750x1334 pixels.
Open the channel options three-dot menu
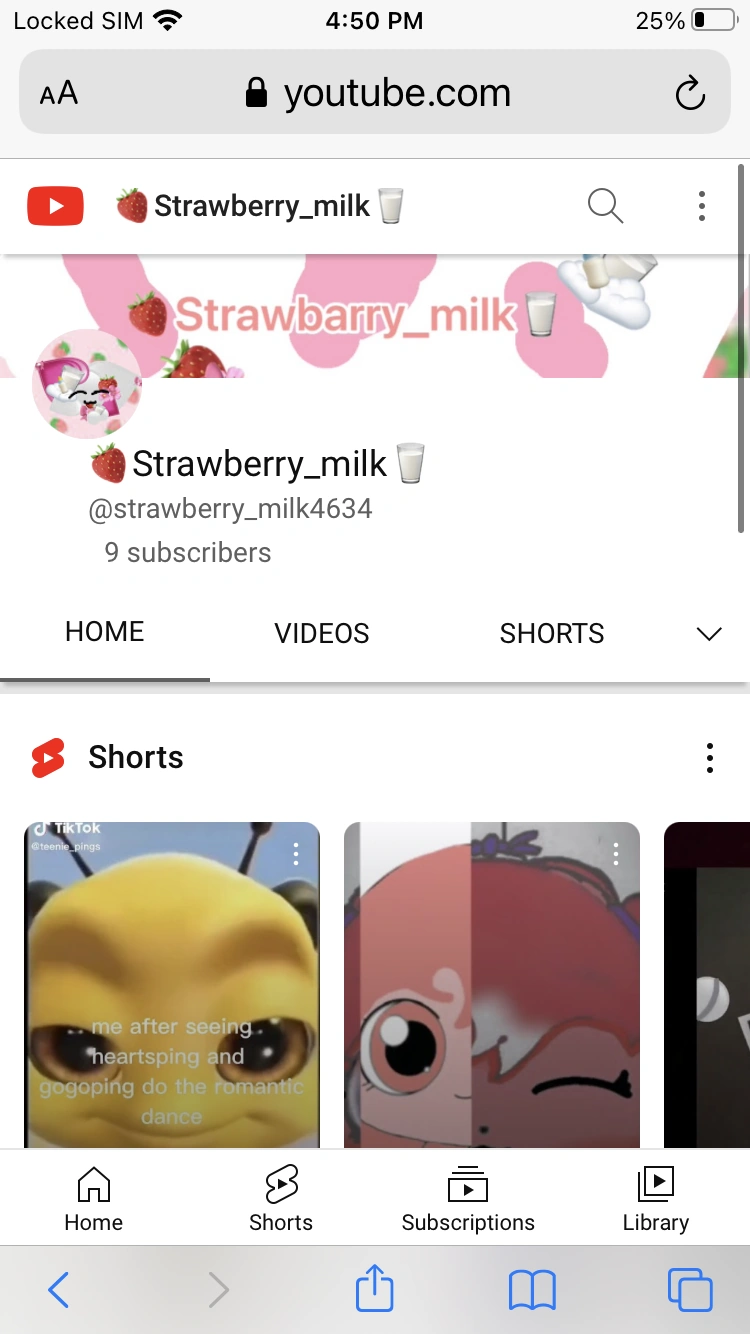tap(701, 205)
